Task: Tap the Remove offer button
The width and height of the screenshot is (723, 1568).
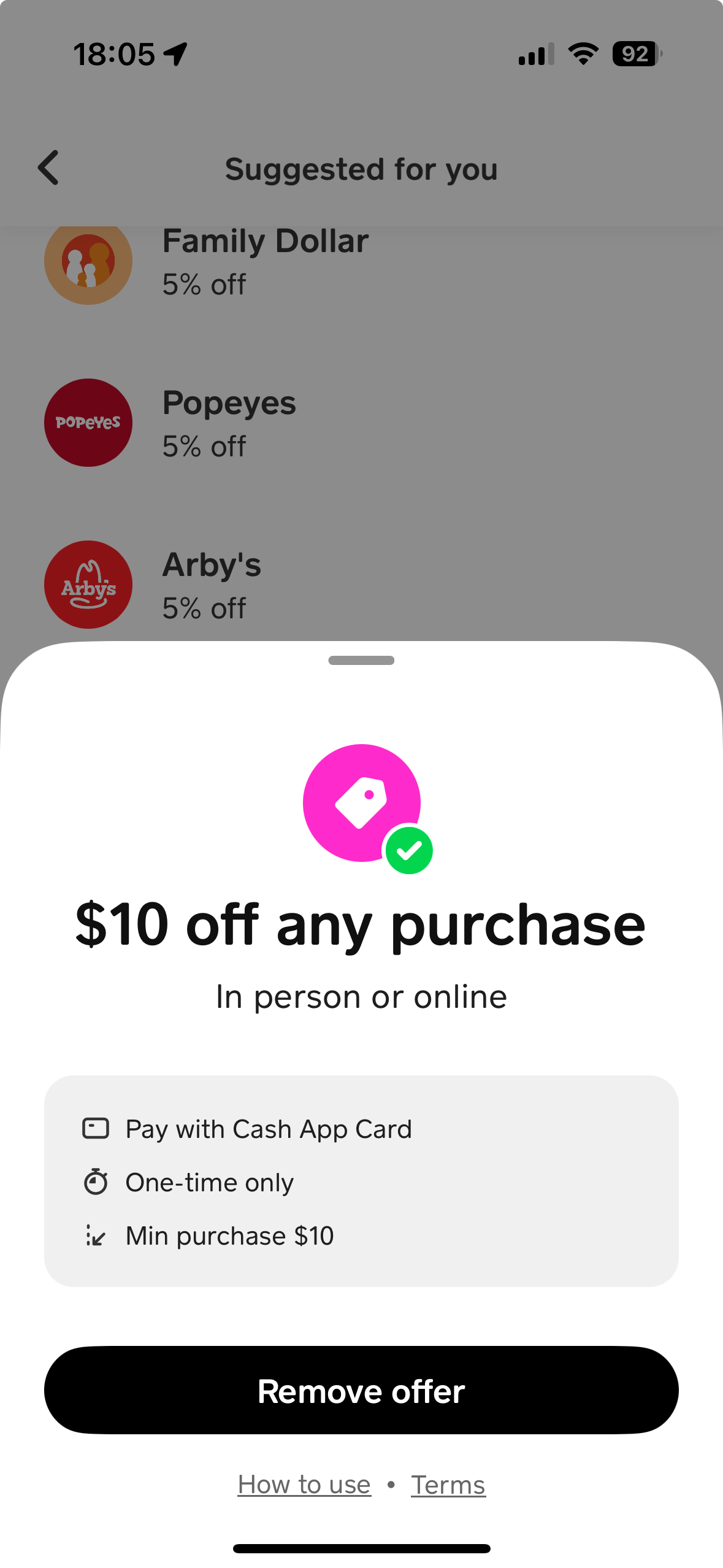Action: click(x=361, y=1390)
